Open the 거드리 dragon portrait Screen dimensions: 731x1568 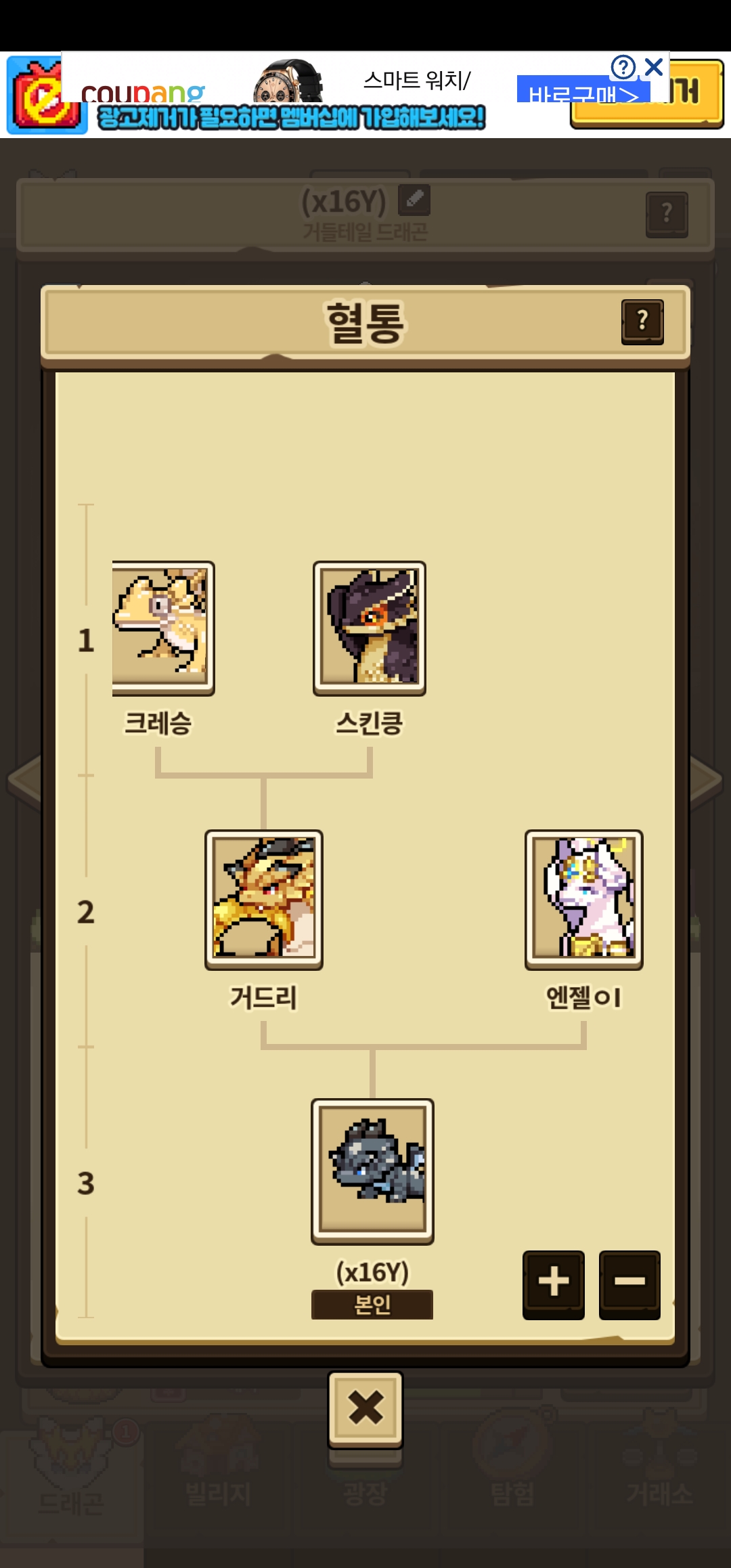(x=264, y=899)
